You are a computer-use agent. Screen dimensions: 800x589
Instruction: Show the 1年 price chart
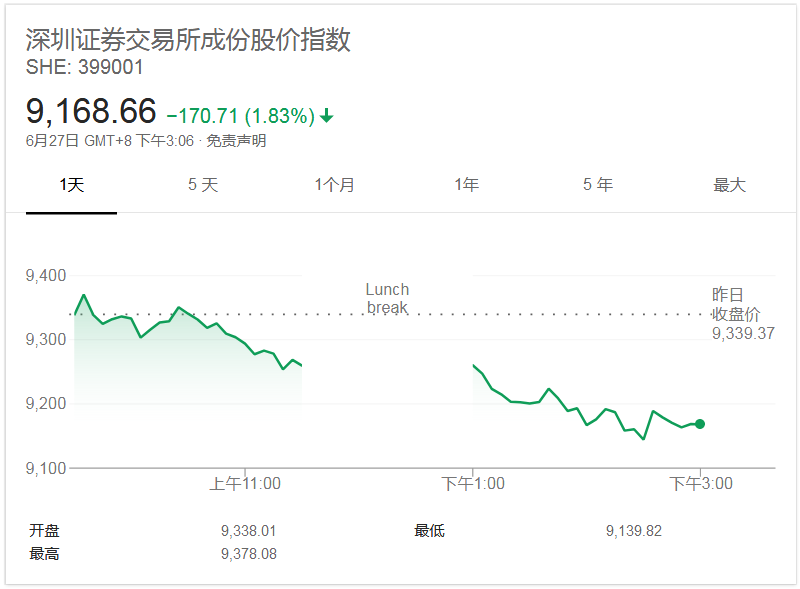click(466, 185)
